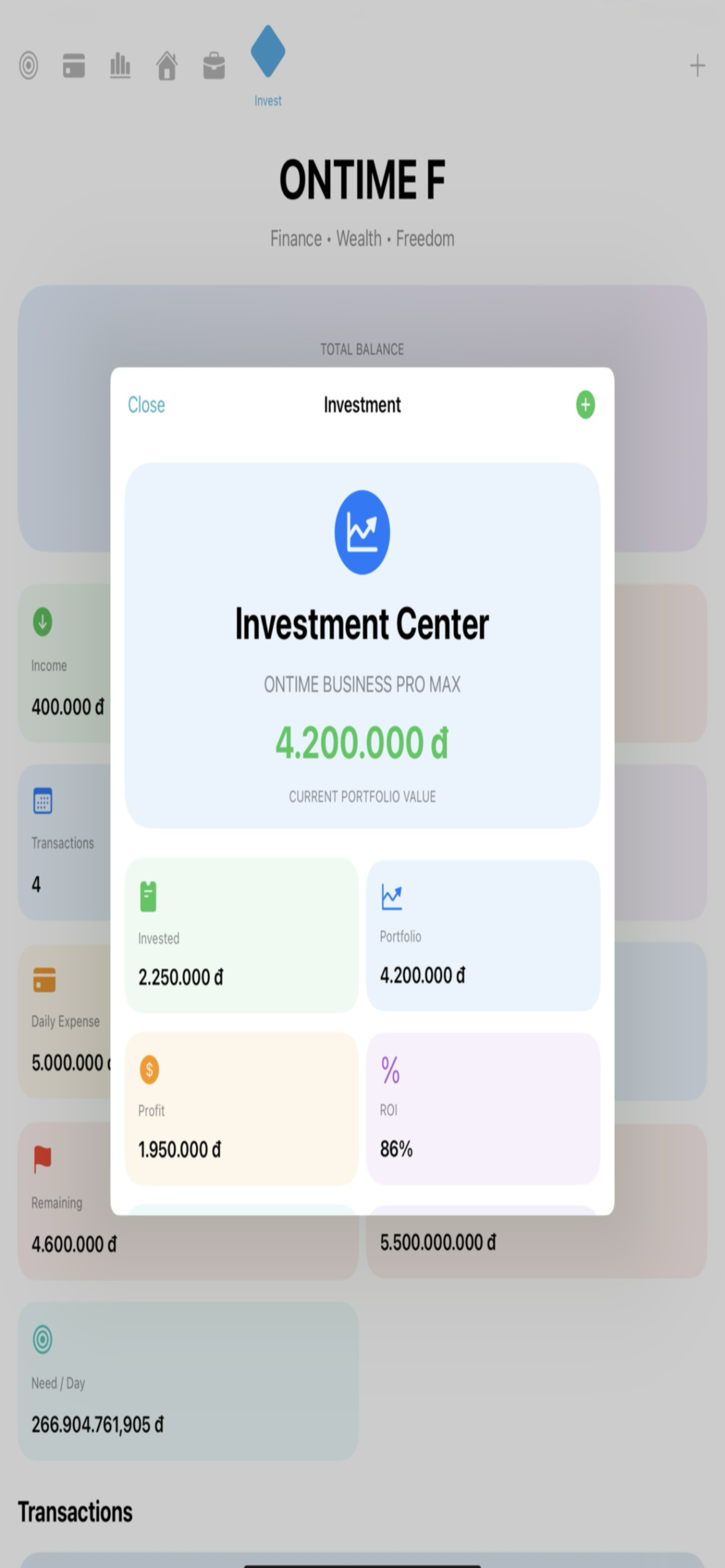725x1568 pixels.
Task: Open the Invested card showing 2.250.000 đ
Action: click(241, 935)
